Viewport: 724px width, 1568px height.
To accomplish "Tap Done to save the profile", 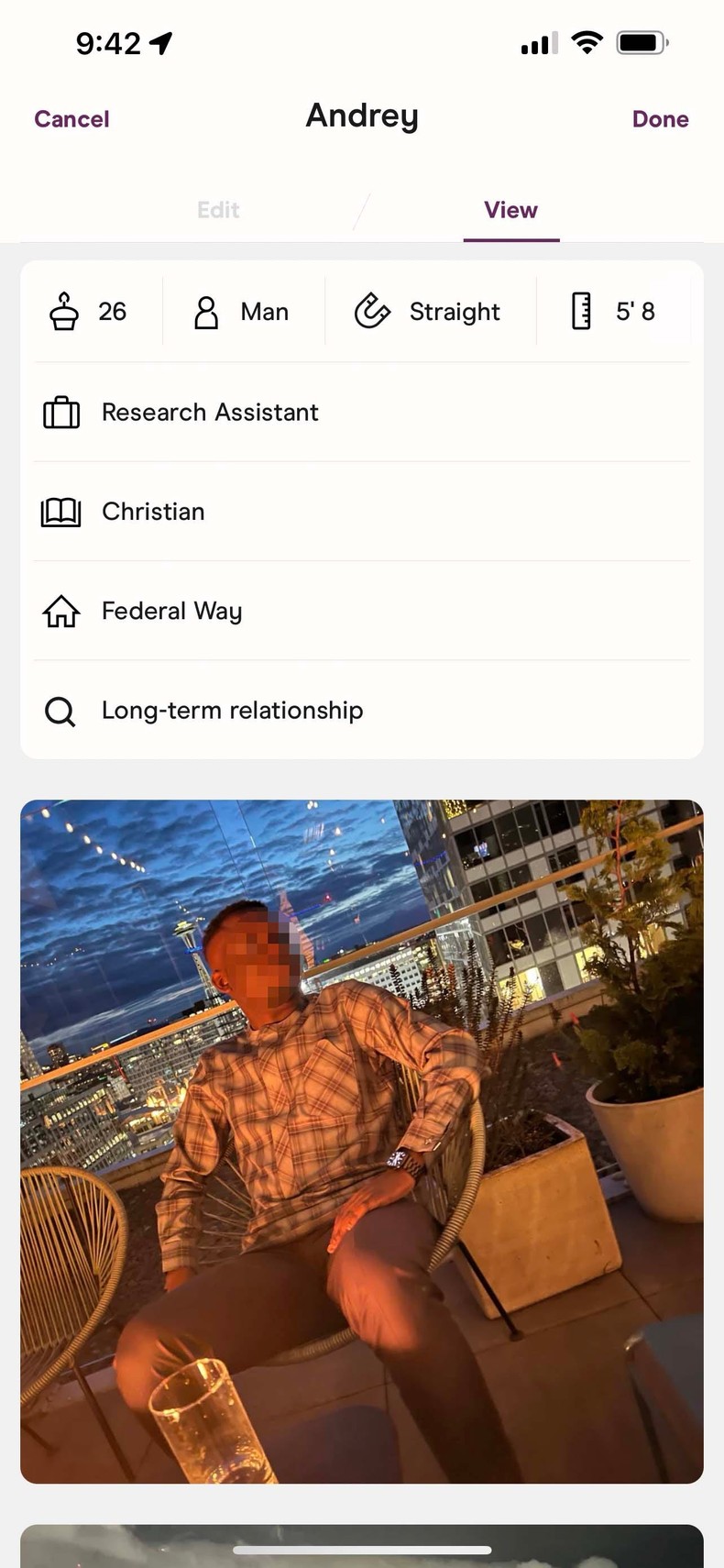I will click(x=660, y=118).
